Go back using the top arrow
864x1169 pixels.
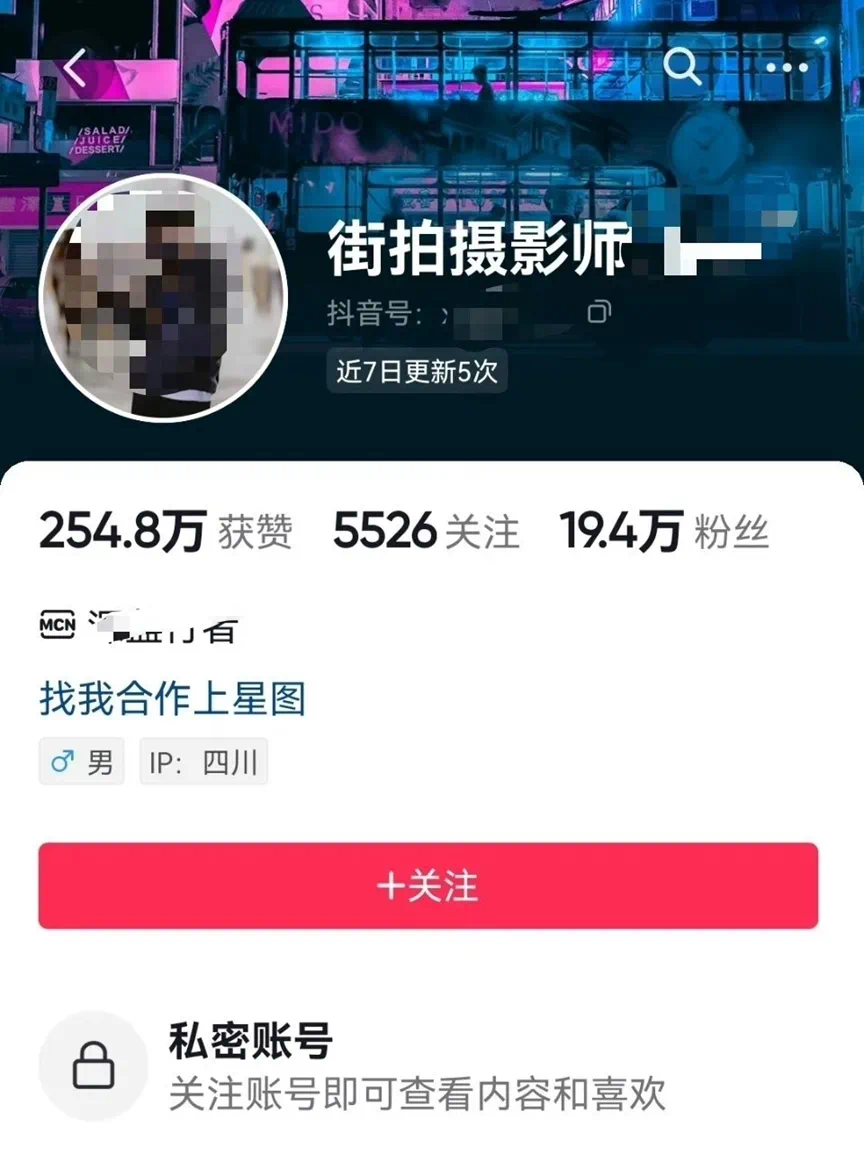(x=75, y=68)
